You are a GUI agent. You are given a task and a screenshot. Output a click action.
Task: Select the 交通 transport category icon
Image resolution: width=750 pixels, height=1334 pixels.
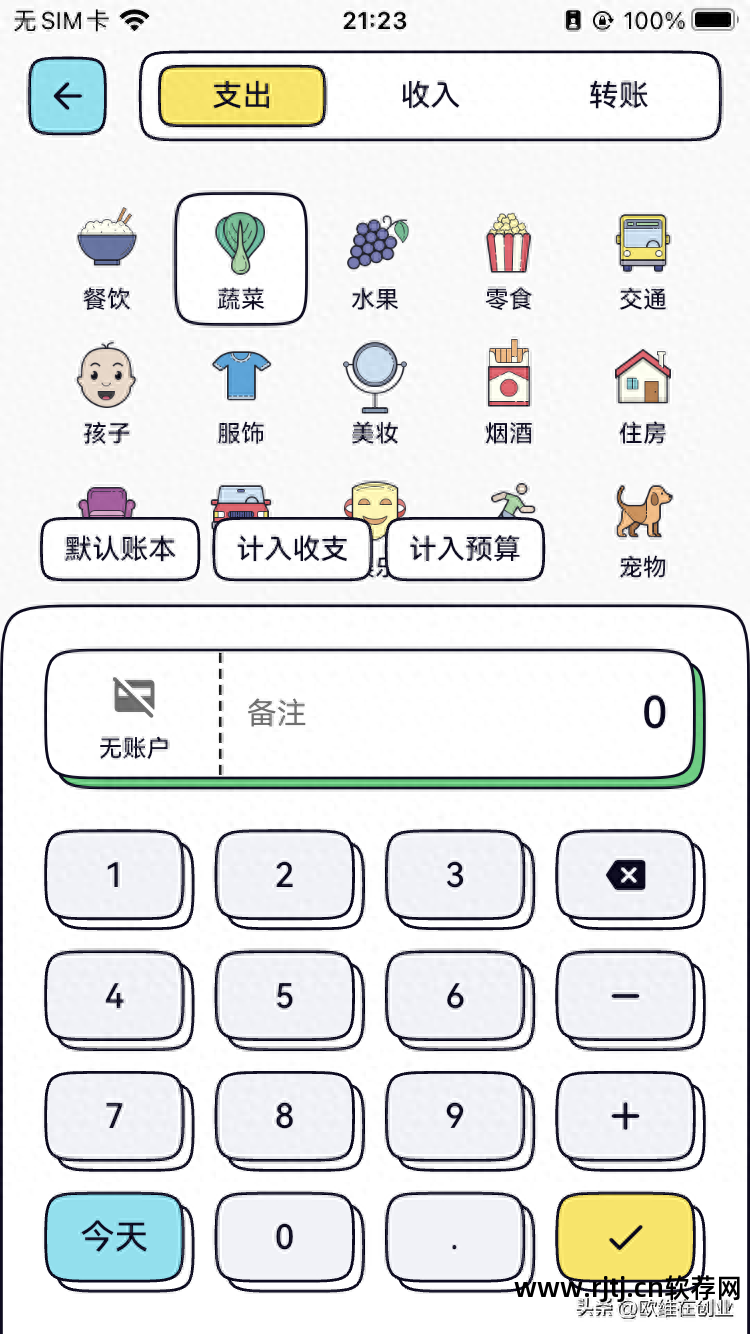[642, 240]
